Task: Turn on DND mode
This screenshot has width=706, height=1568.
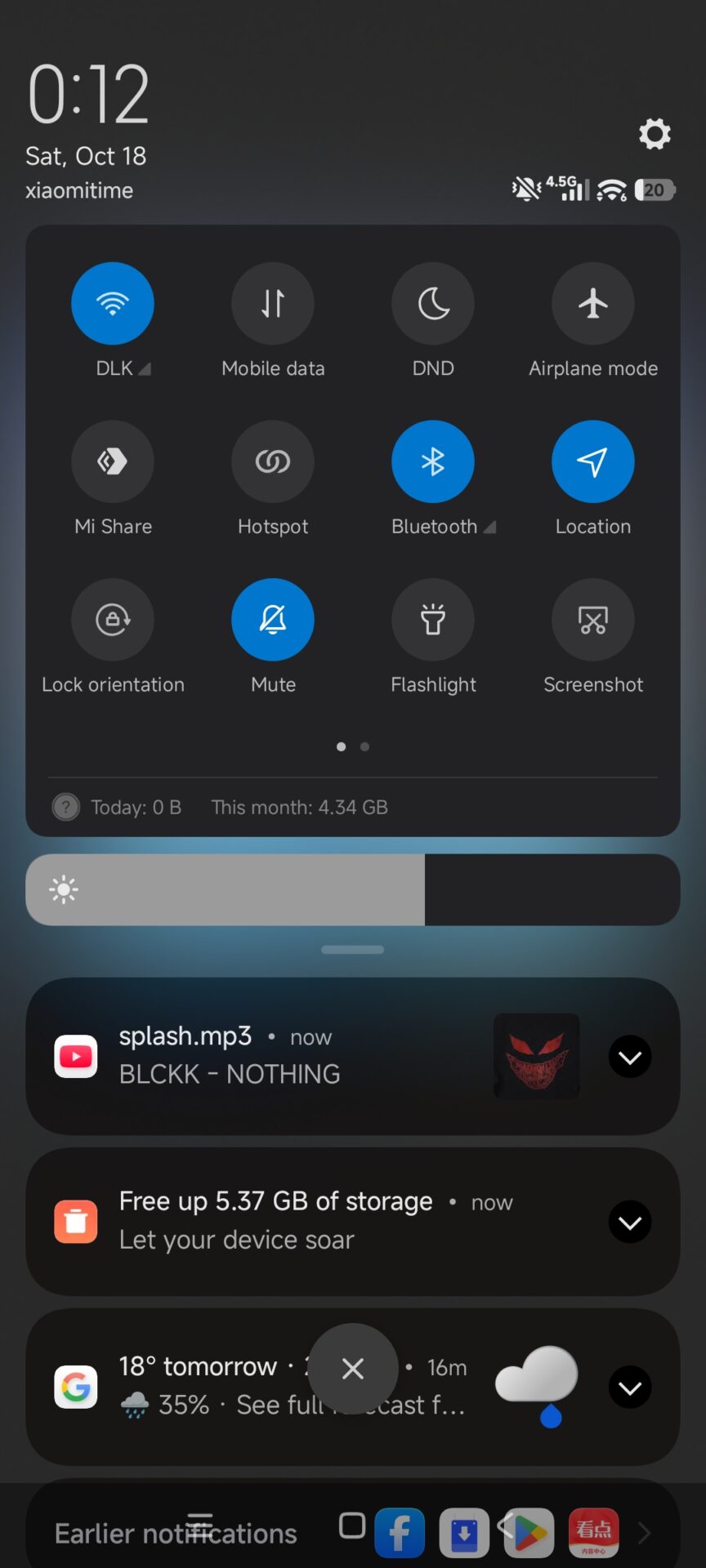Action: coord(433,303)
